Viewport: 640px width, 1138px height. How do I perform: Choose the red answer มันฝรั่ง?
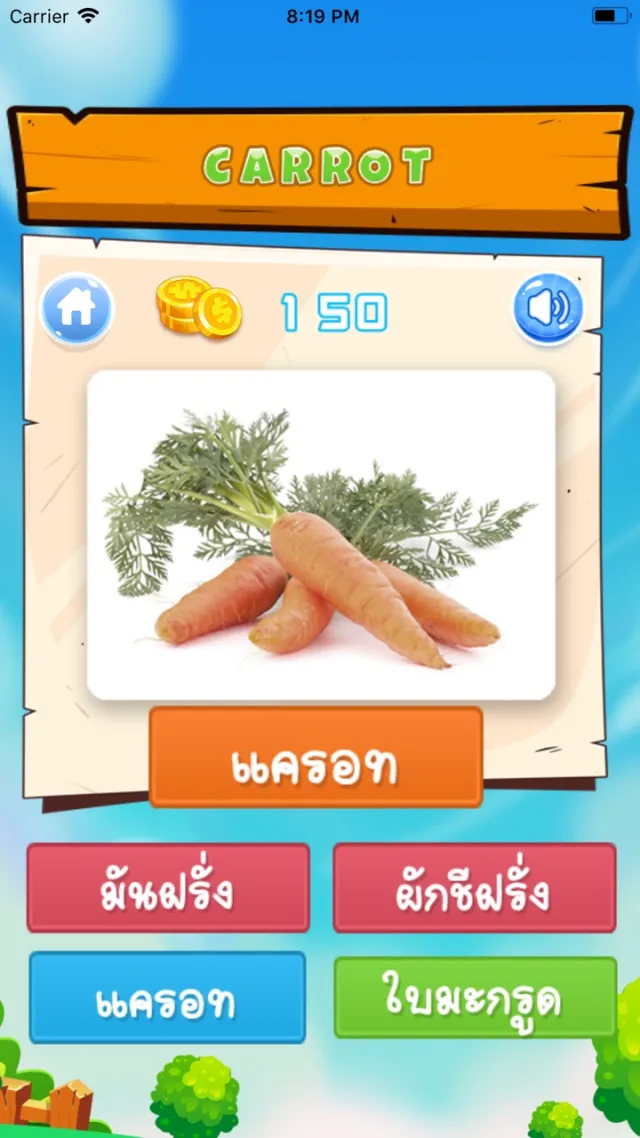(168, 888)
